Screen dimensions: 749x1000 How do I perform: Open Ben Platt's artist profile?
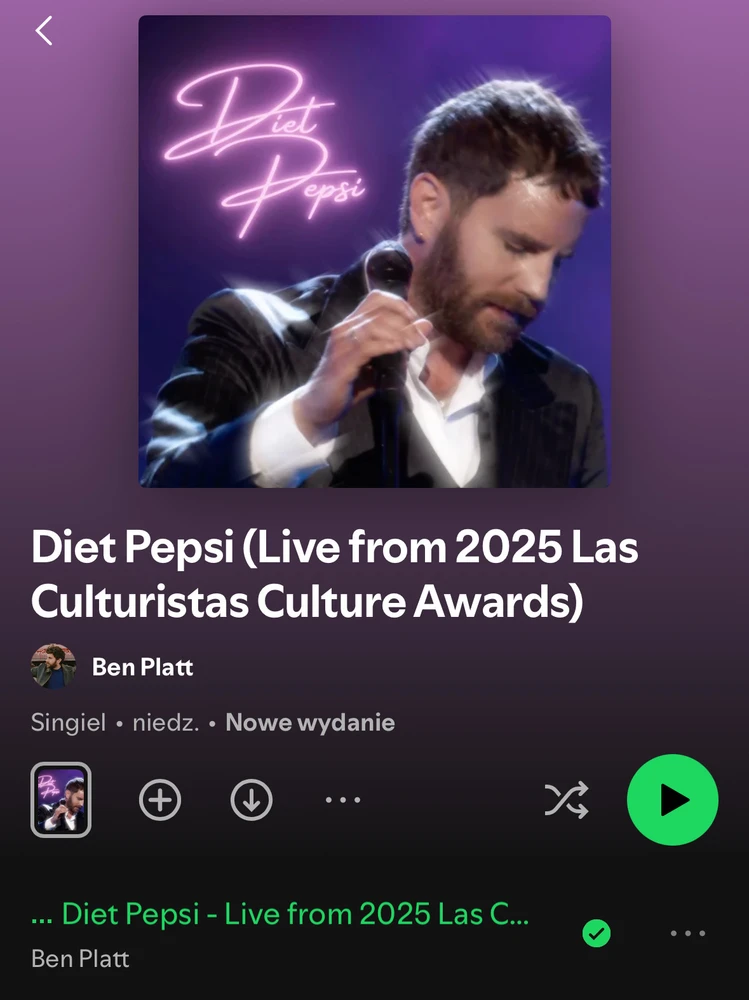(142, 667)
